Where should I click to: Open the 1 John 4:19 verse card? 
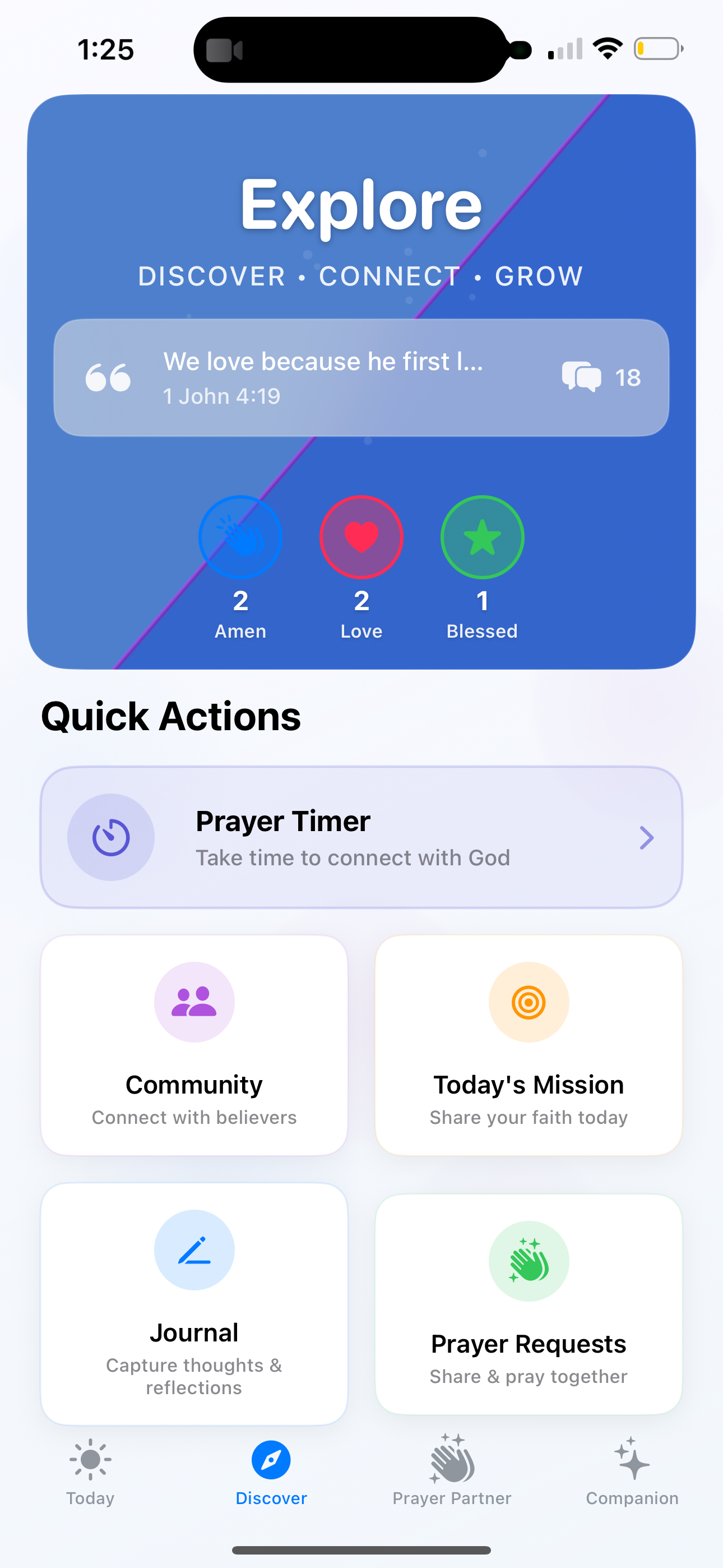pos(361,377)
